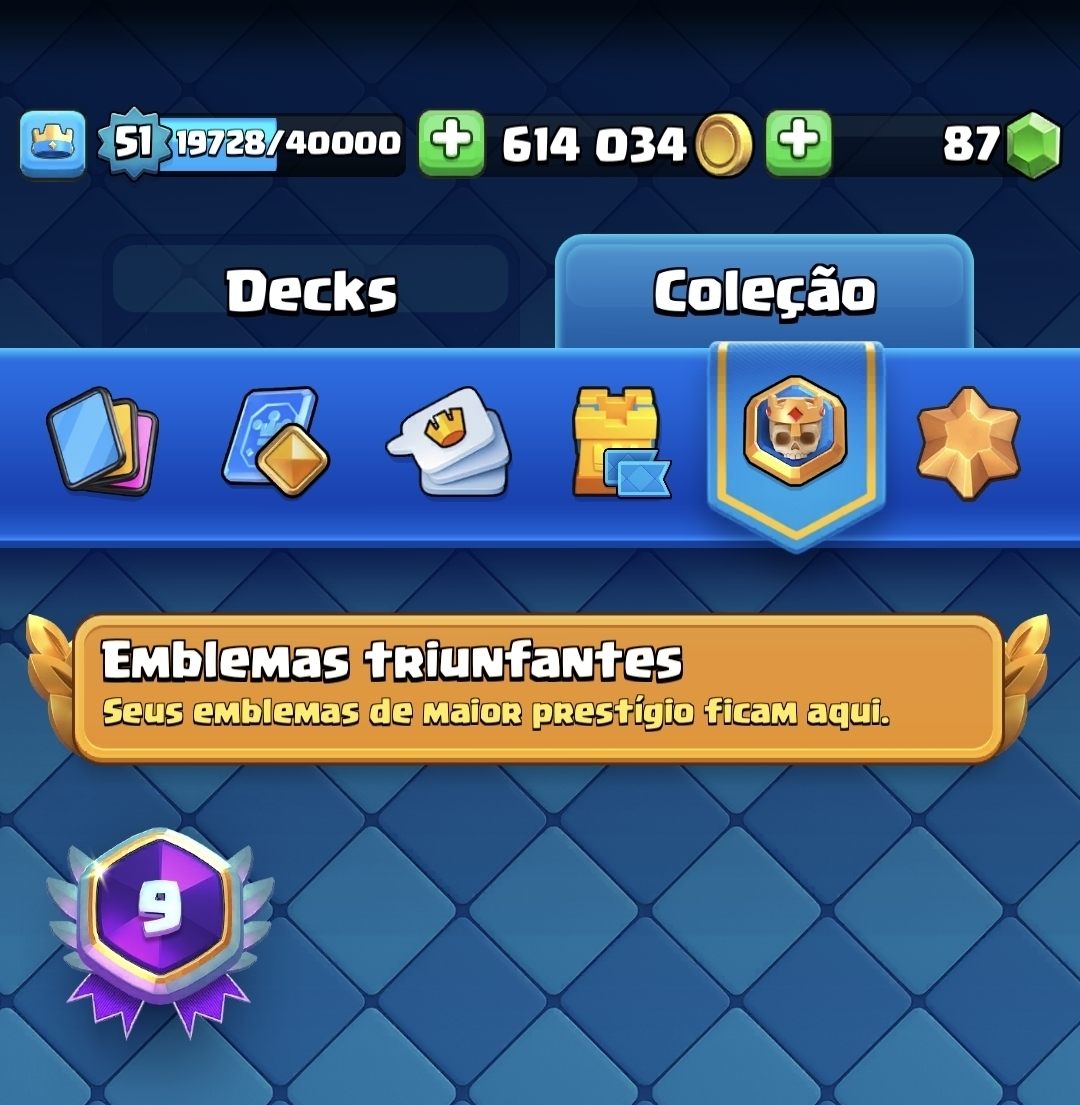Select the Coleção tab
This screenshot has height=1105, width=1080.
click(x=764, y=291)
